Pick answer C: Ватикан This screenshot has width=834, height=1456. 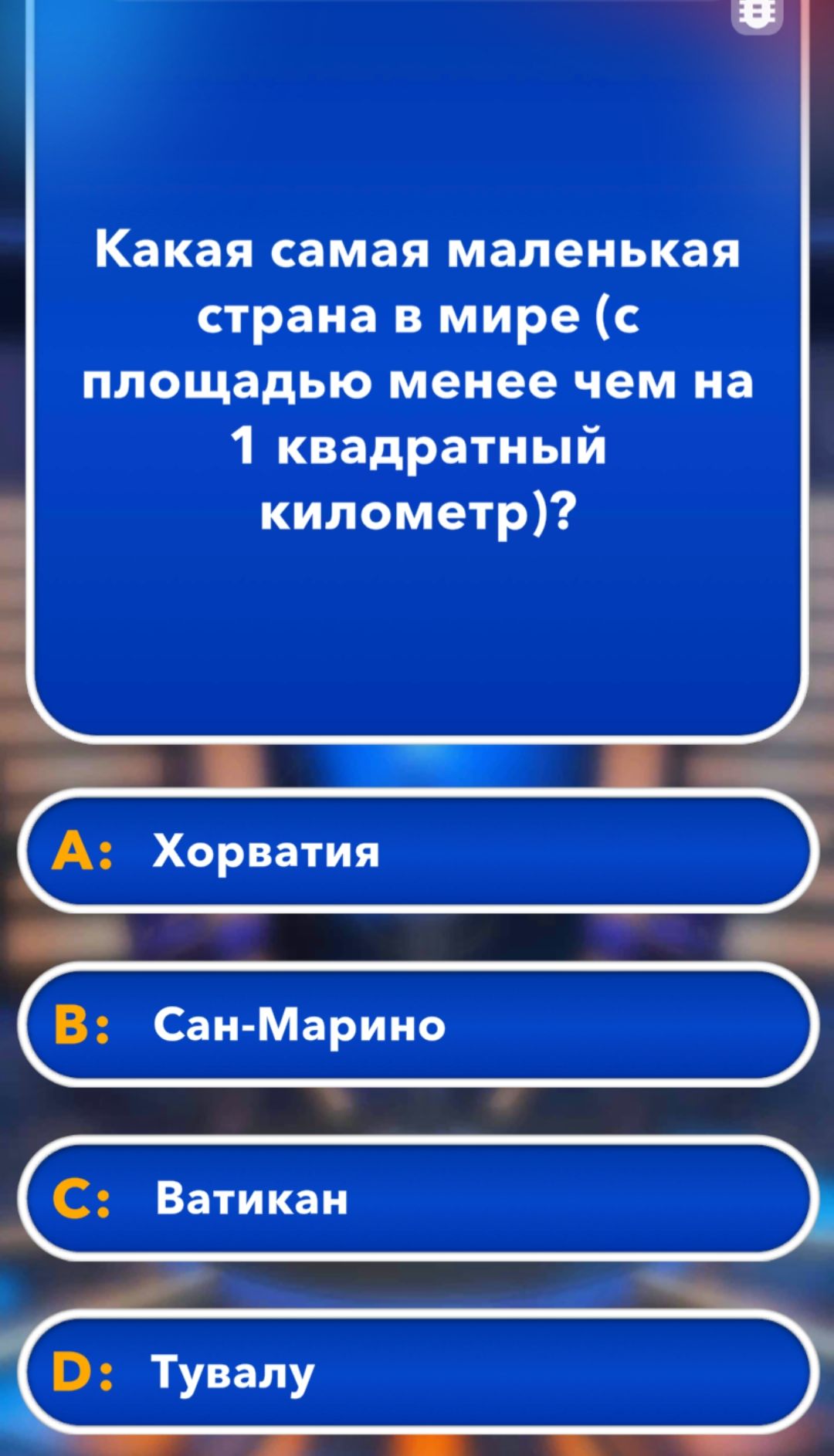pos(417,1198)
